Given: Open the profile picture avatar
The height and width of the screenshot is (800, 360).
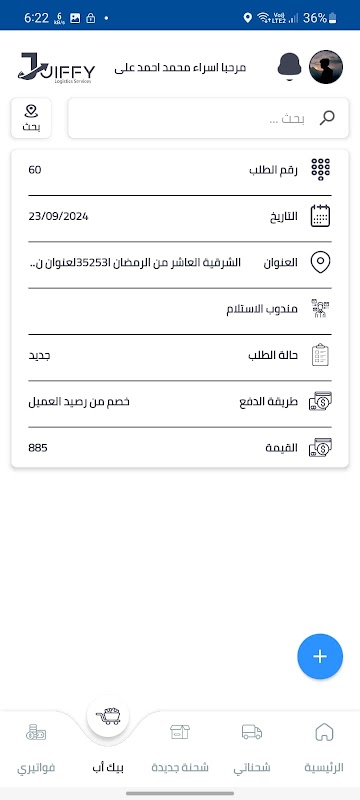Looking at the screenshot, I should point(326,67).
